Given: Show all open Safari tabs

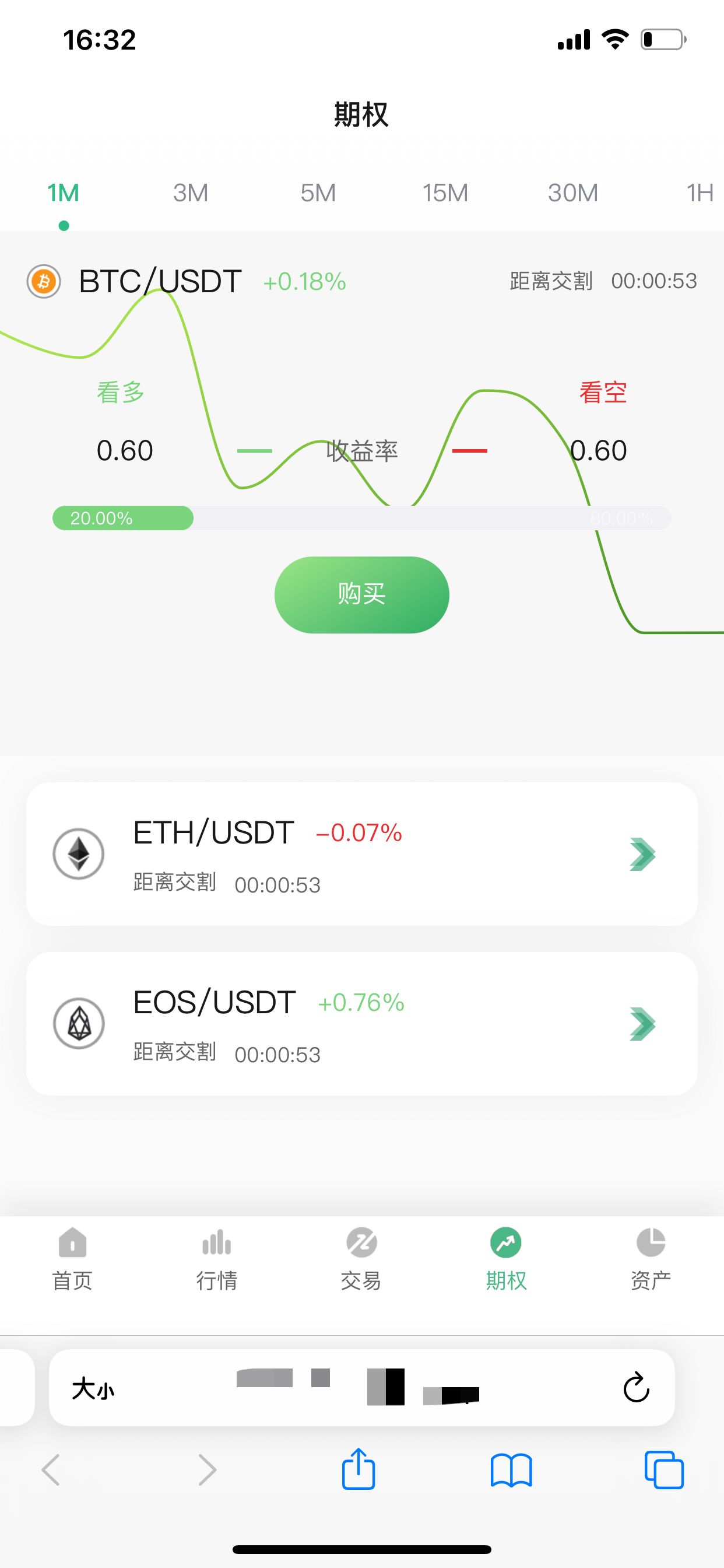Looking at the screenshot, I should click(x=664, y=1470).
